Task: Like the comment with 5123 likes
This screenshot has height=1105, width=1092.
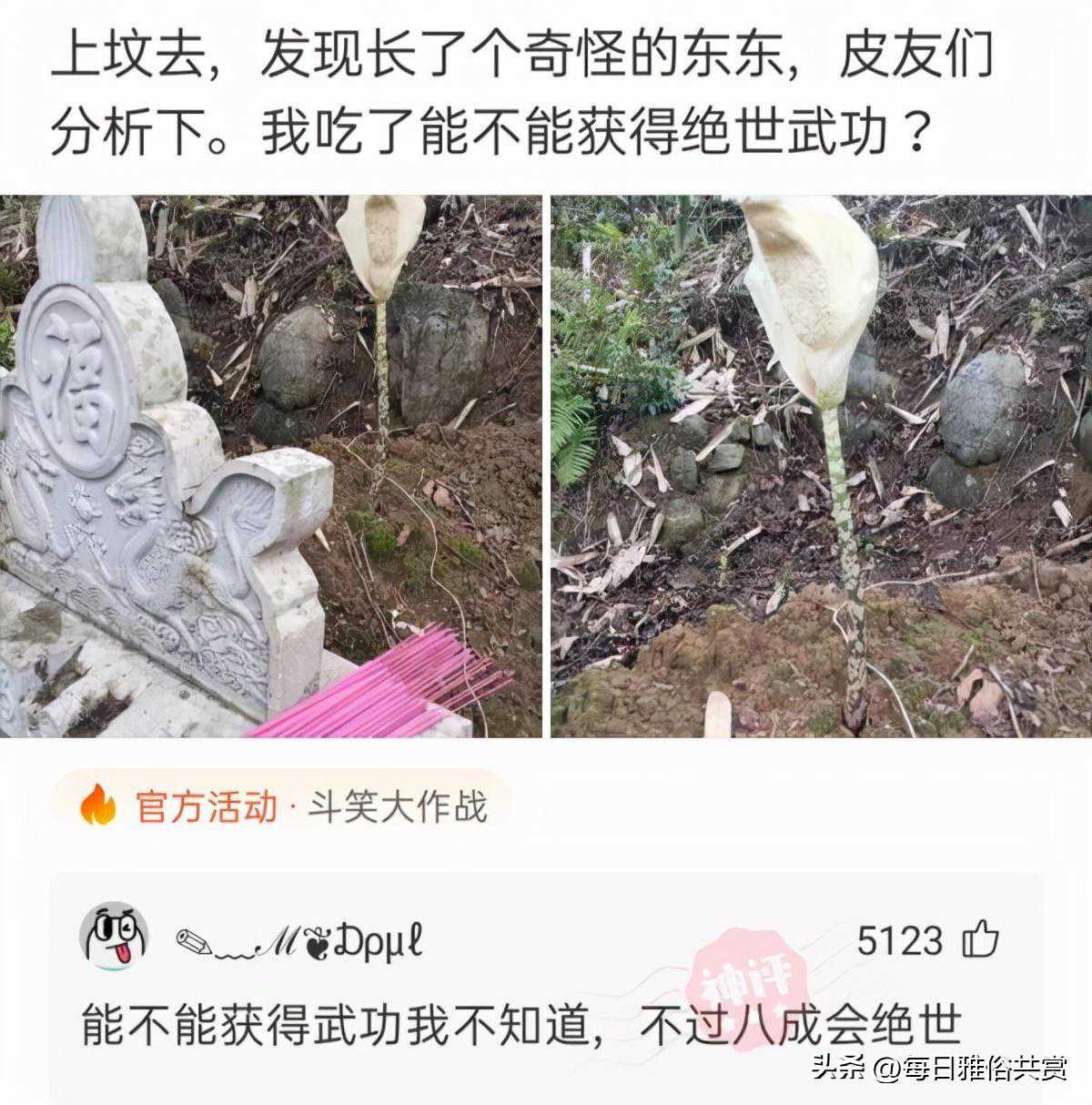Action: (x=982, y=940)
